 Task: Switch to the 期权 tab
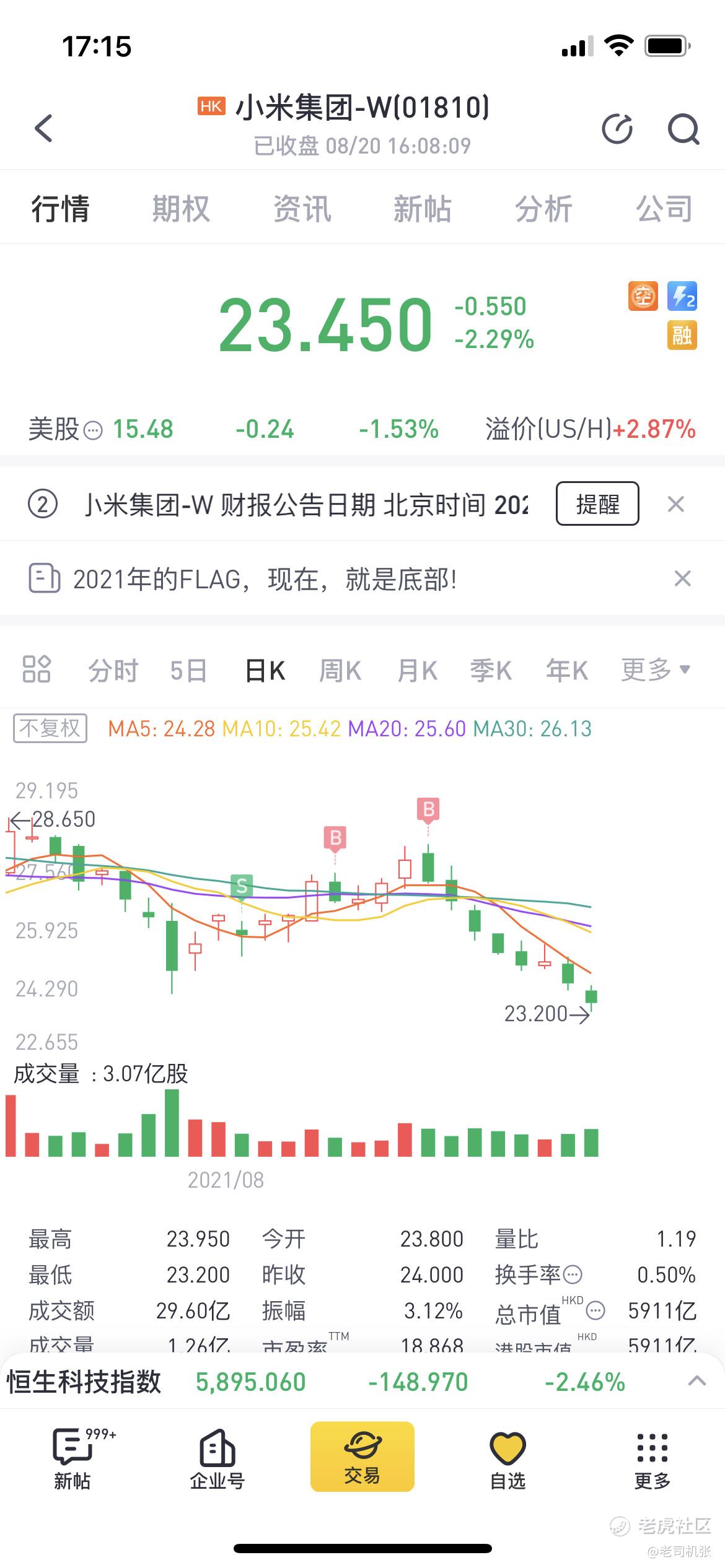(x=181, y=208)
